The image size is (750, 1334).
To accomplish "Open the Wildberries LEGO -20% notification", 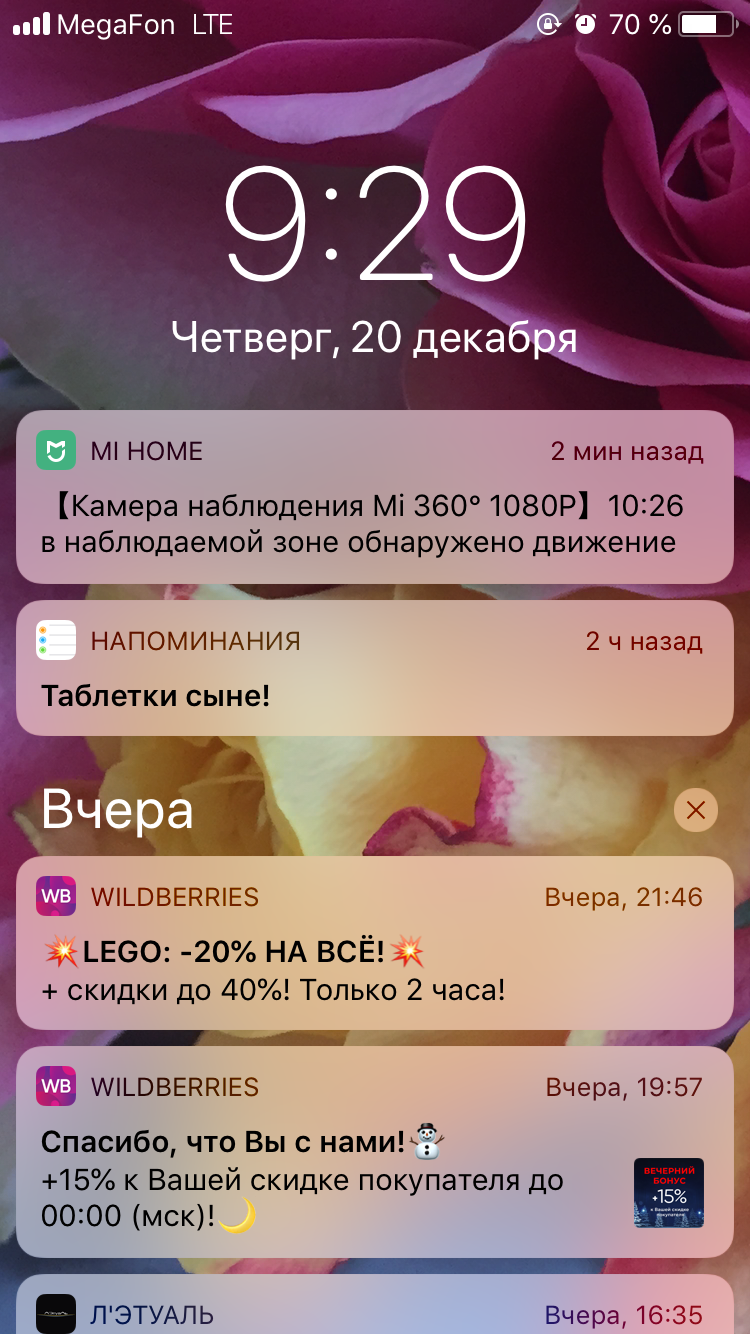I will [x=374, y=943].
